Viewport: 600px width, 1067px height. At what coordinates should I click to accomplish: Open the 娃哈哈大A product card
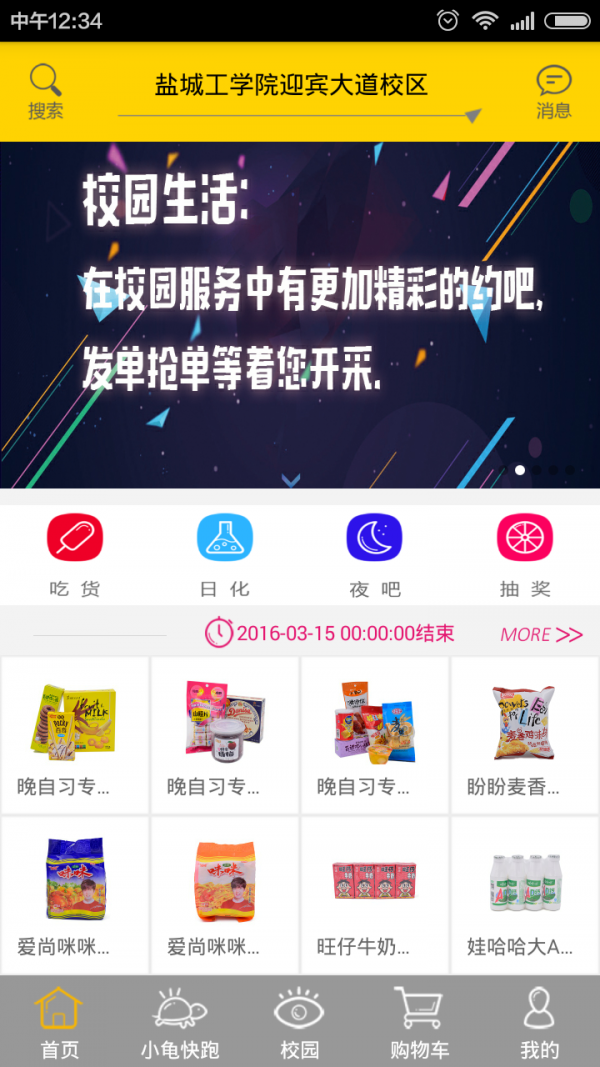coord(525,895)
